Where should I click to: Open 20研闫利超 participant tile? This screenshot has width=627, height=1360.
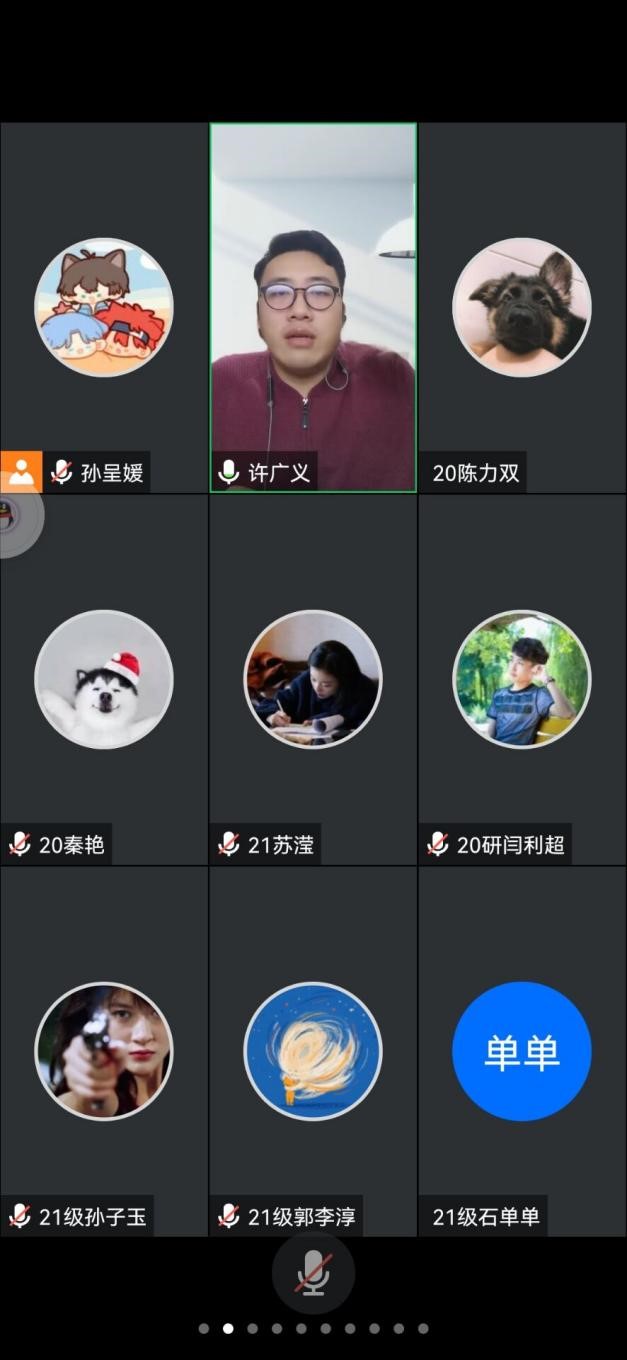[x=522, y=679]
